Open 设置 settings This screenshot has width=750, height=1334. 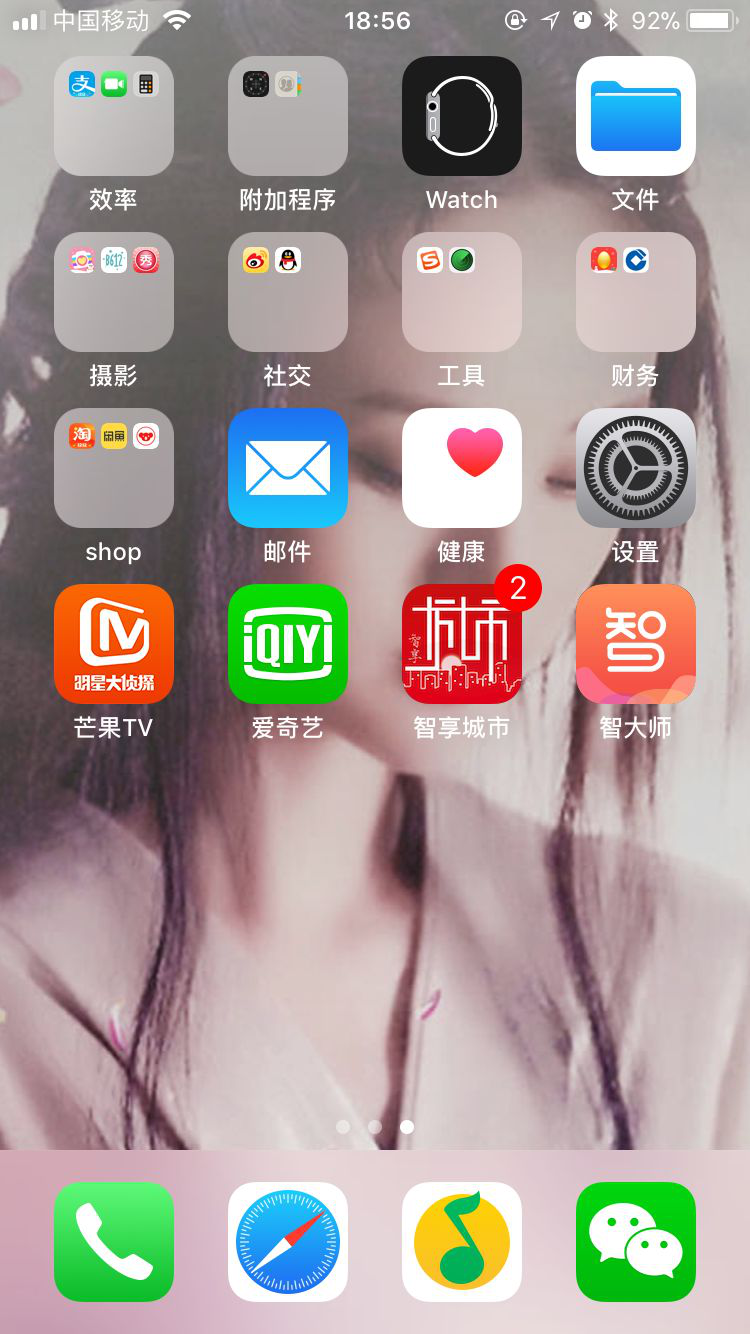[635, 468]
